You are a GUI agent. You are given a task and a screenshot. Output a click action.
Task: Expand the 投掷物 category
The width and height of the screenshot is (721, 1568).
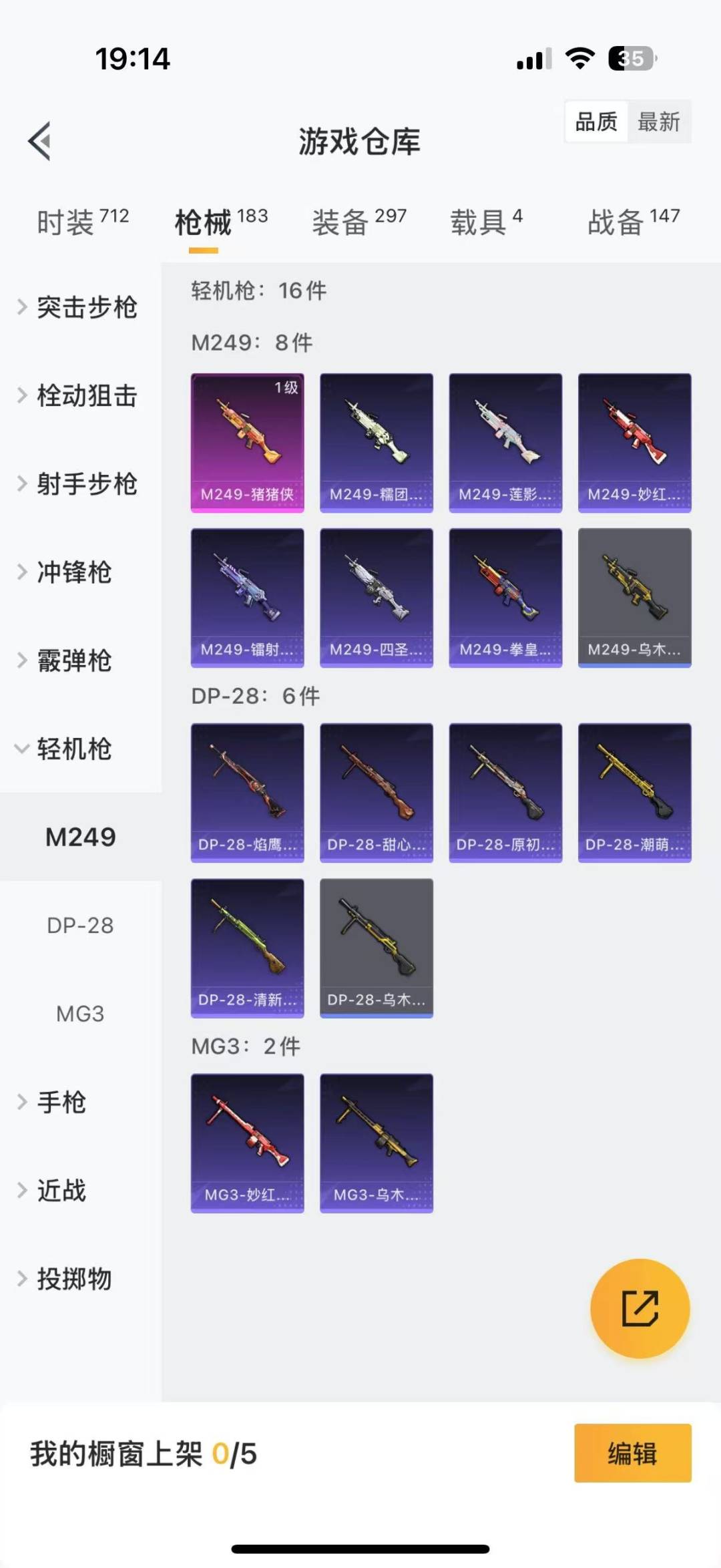click(73, 1279)
